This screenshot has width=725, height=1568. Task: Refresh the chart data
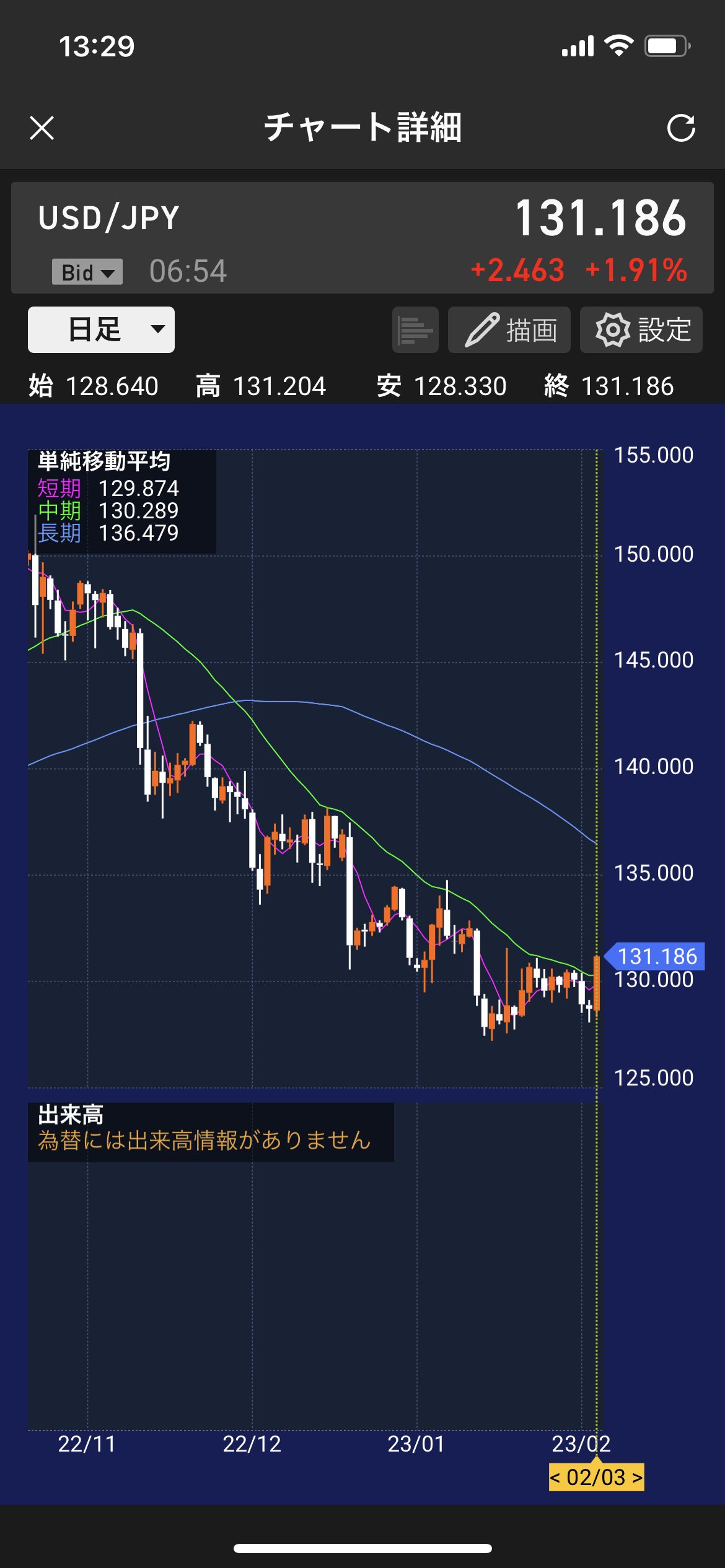(680, 128)
